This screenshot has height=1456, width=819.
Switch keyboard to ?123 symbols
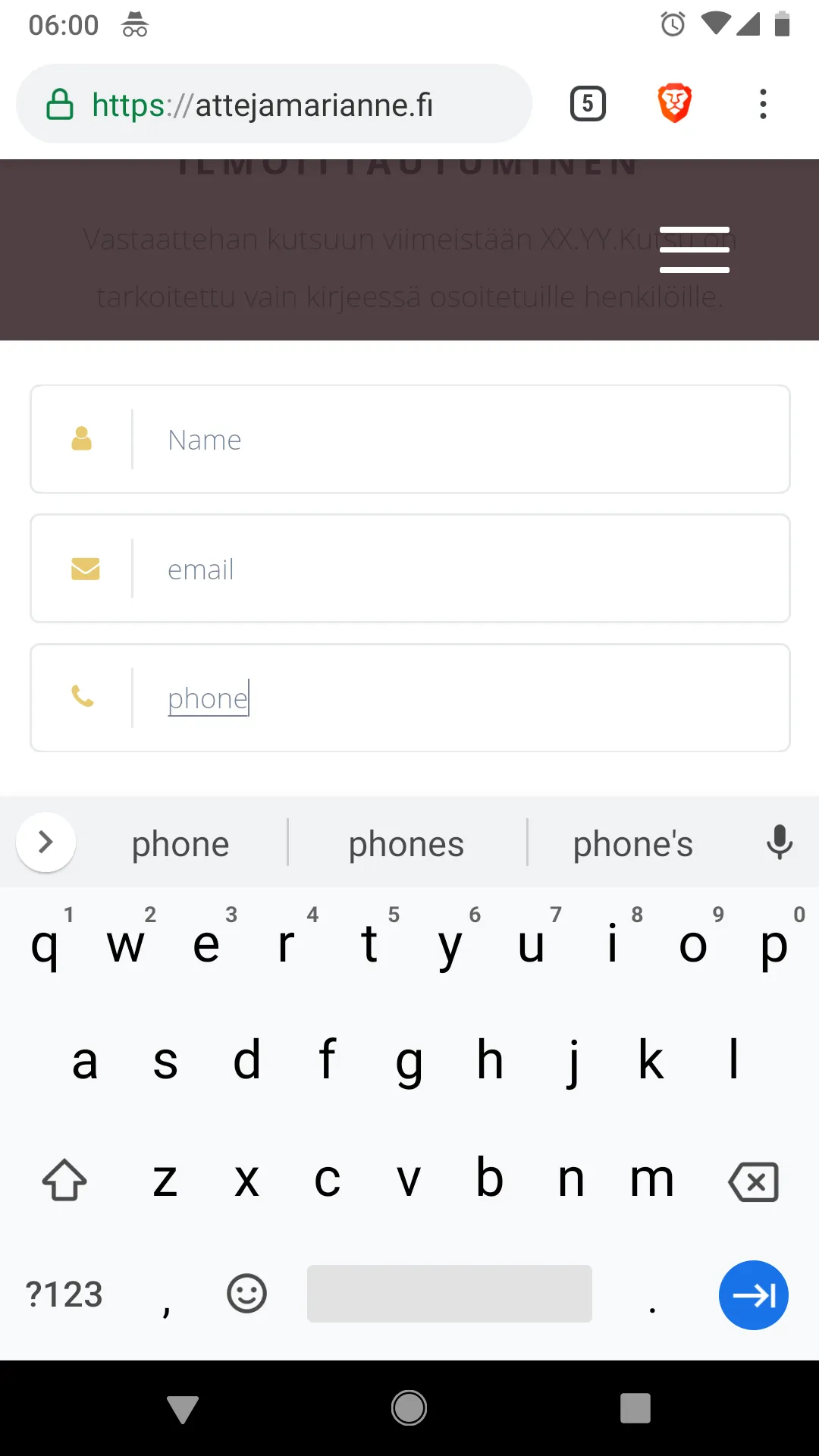pos(64,1294)
